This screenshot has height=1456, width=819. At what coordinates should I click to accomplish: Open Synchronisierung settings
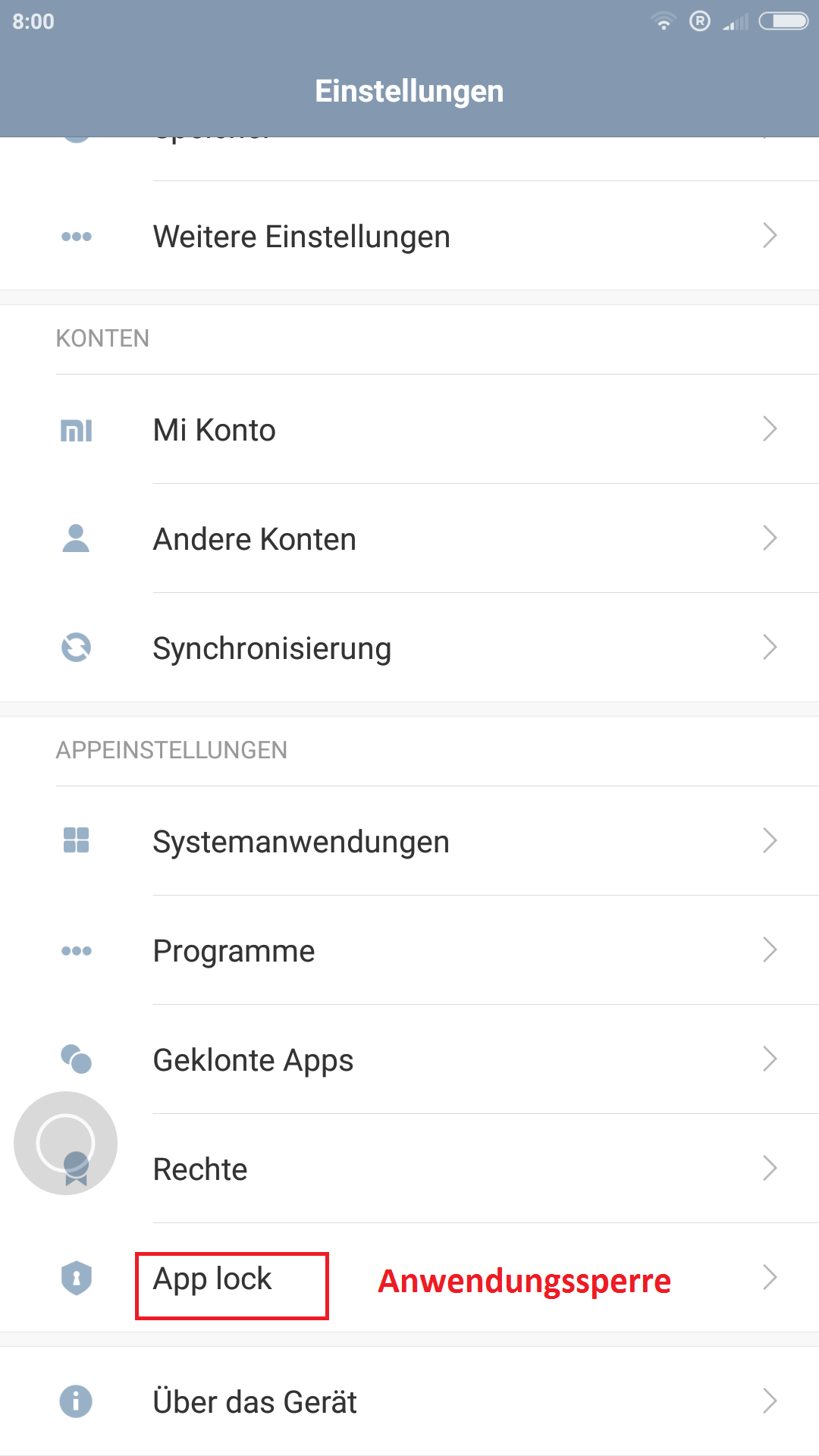(409, 648)
